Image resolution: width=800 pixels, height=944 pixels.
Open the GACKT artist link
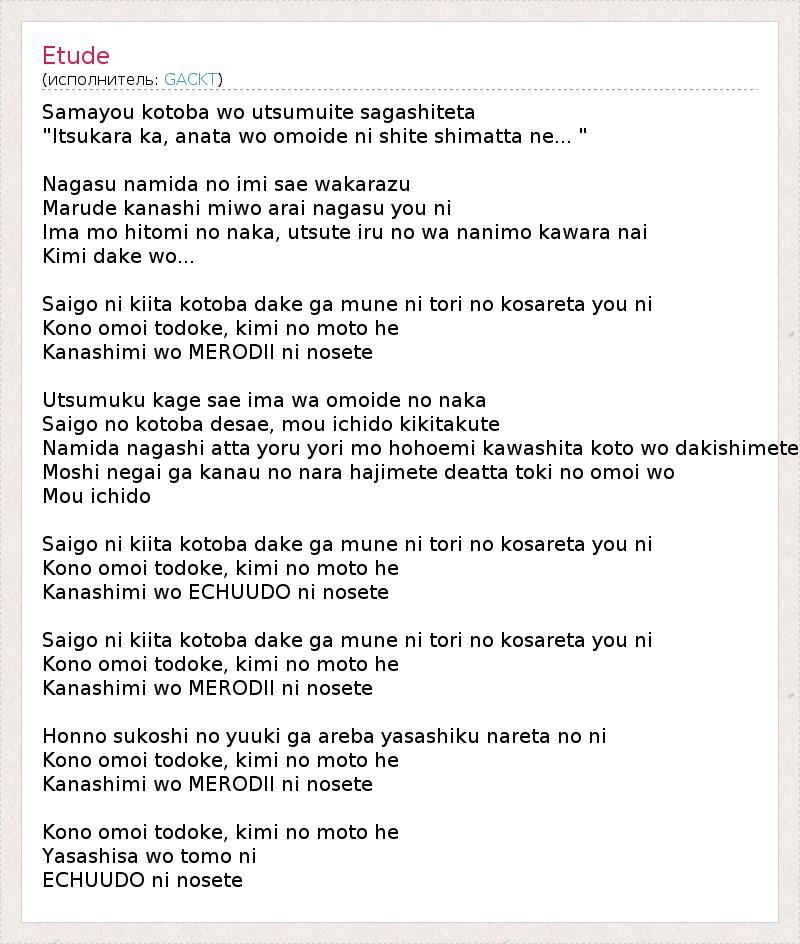pos(191,79)
